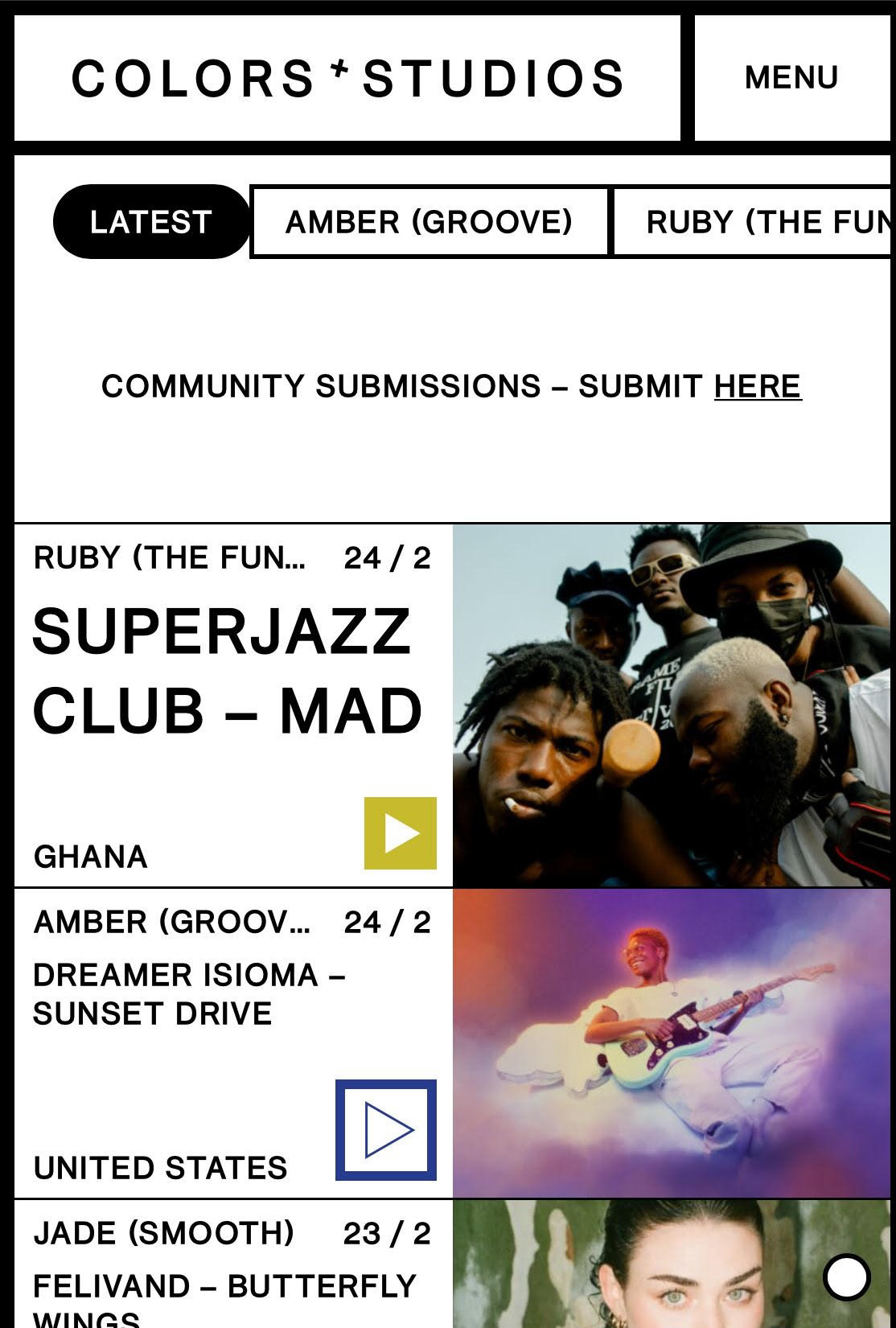Play Dreamer Isioma – Sunset Drive

click(x=386, y=1130)
